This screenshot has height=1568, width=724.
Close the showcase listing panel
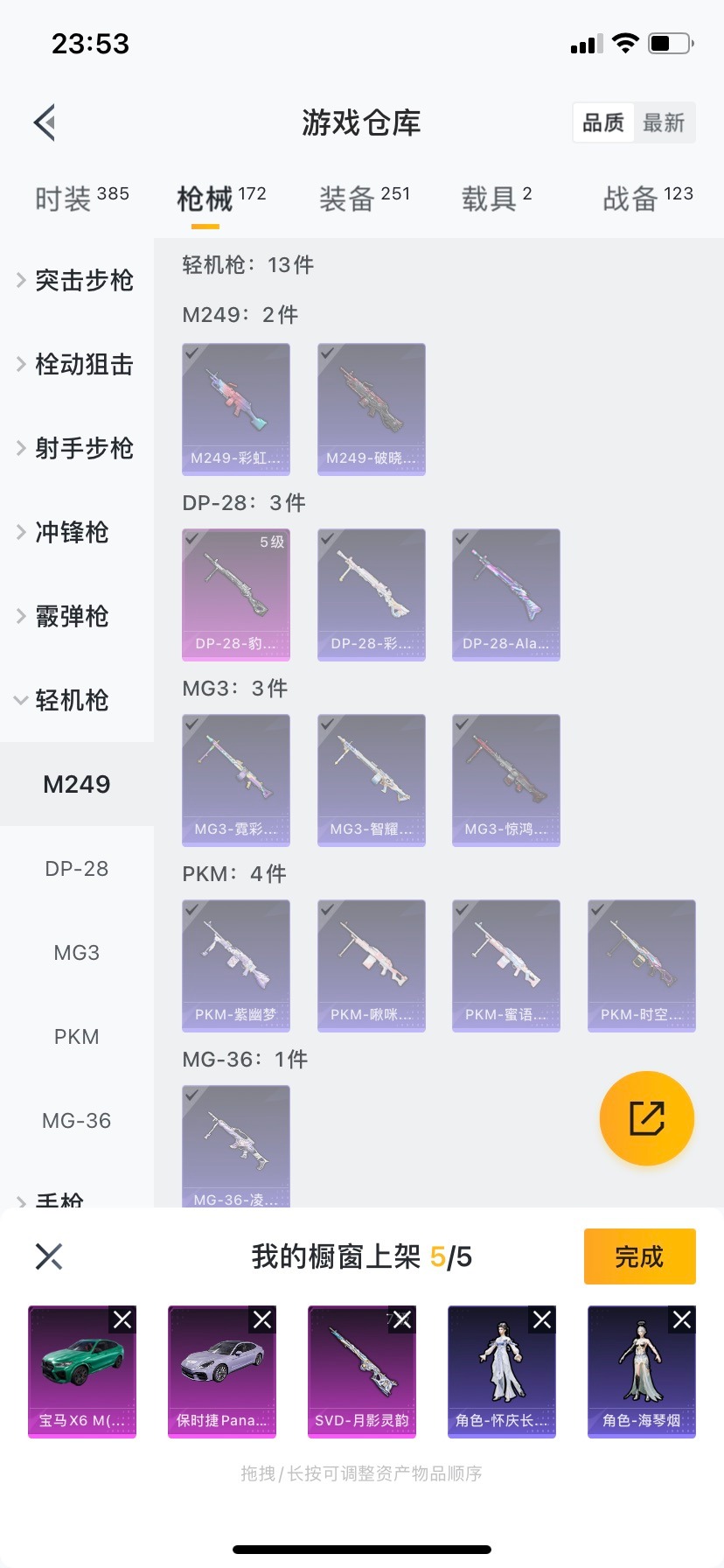[x=48, y=1256]
